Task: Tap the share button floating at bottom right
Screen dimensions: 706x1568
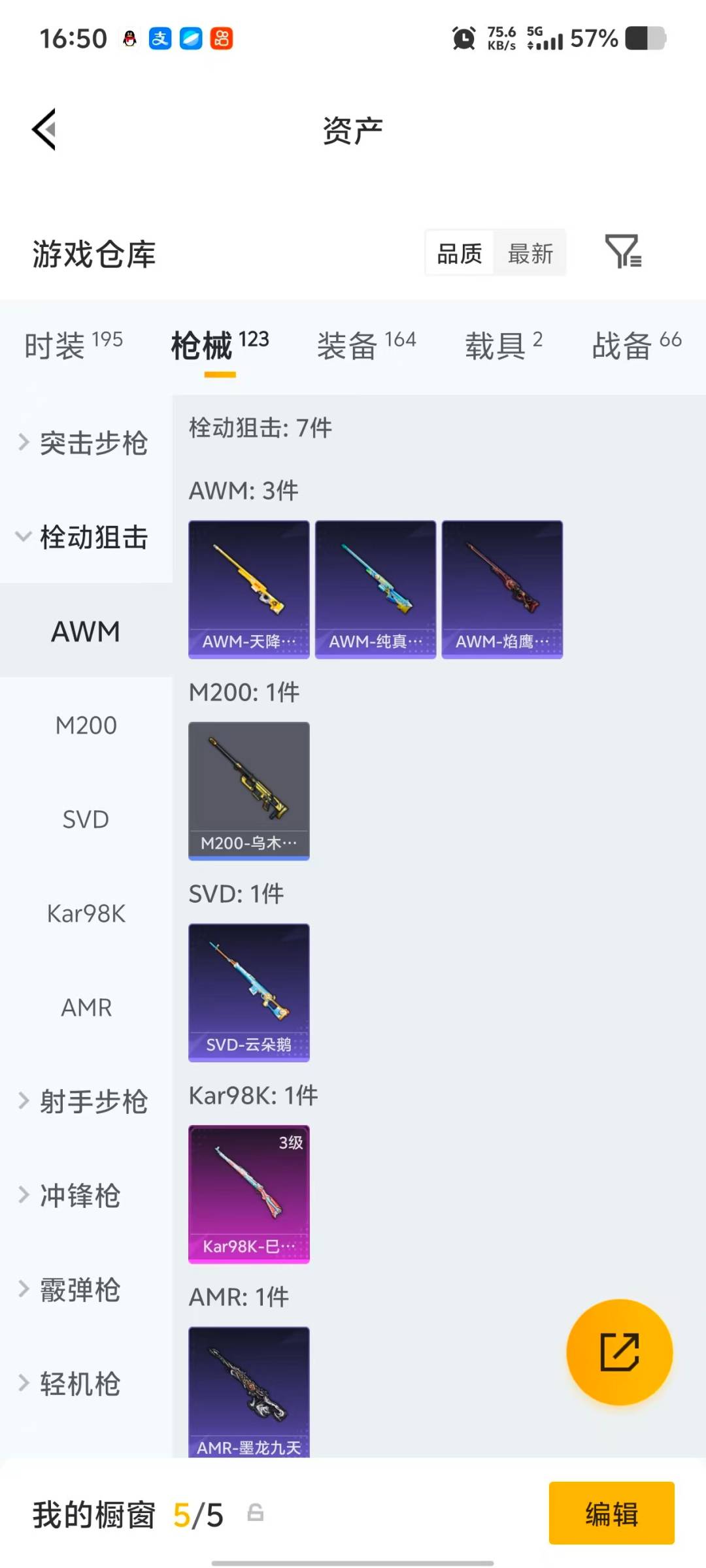Action: [620, 1351]
